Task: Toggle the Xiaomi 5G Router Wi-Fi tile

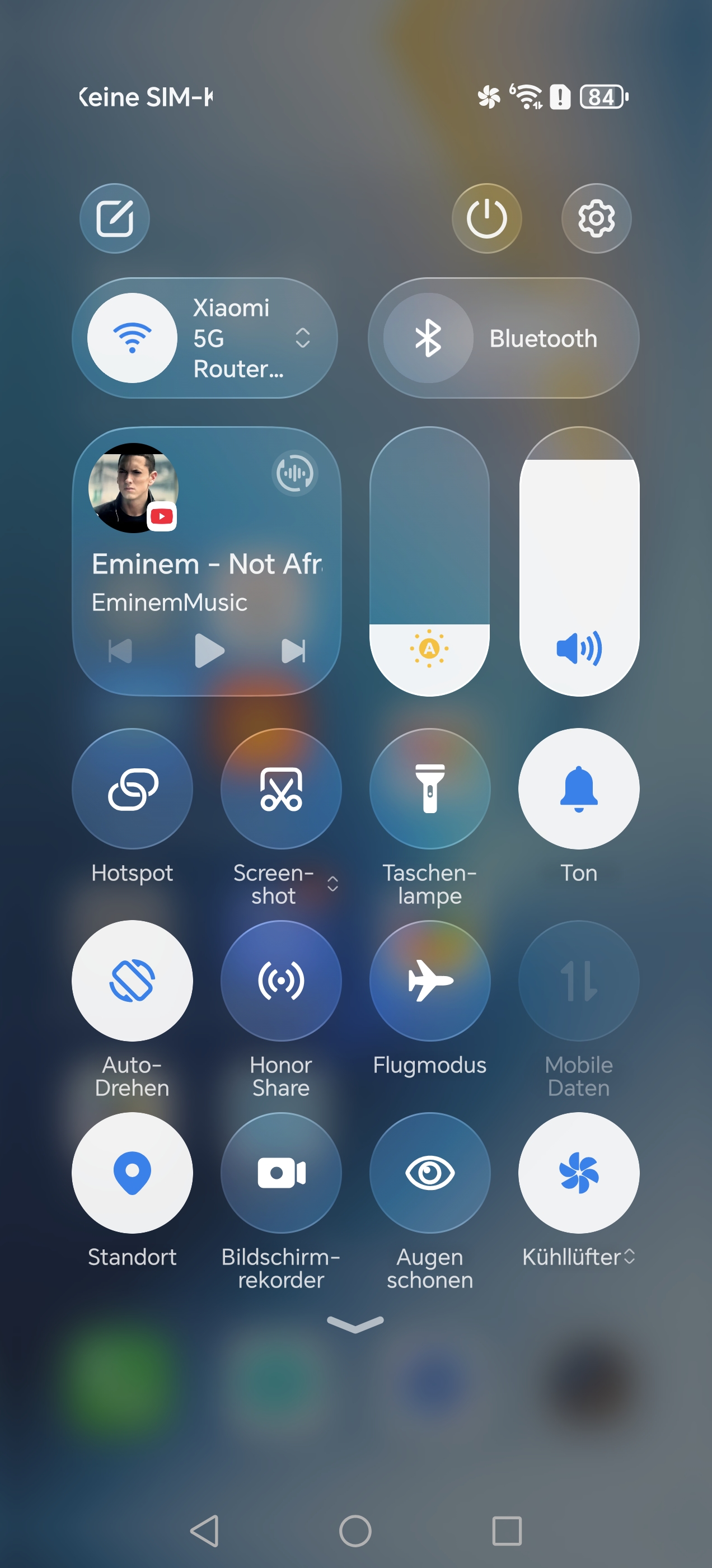Action: coord(133,338)
